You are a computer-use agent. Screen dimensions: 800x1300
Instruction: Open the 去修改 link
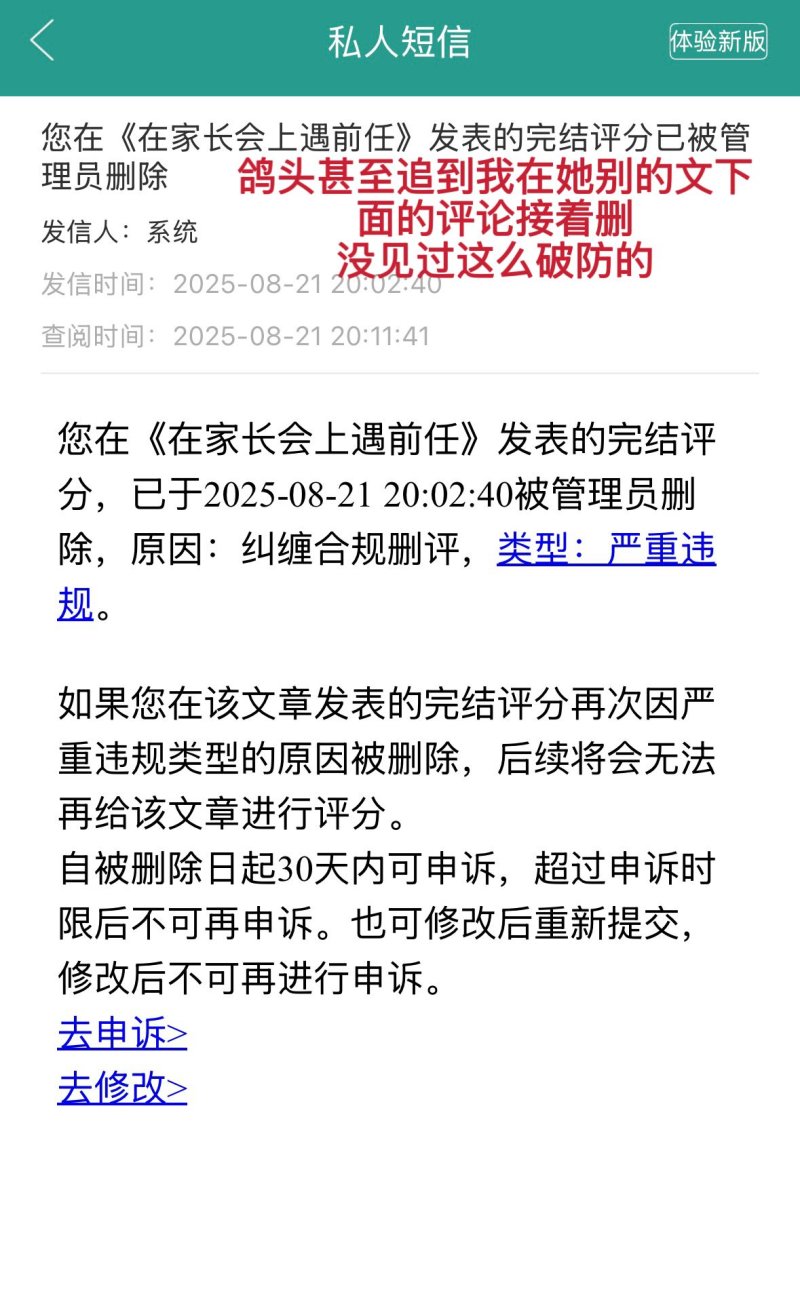click(122, 1088)
